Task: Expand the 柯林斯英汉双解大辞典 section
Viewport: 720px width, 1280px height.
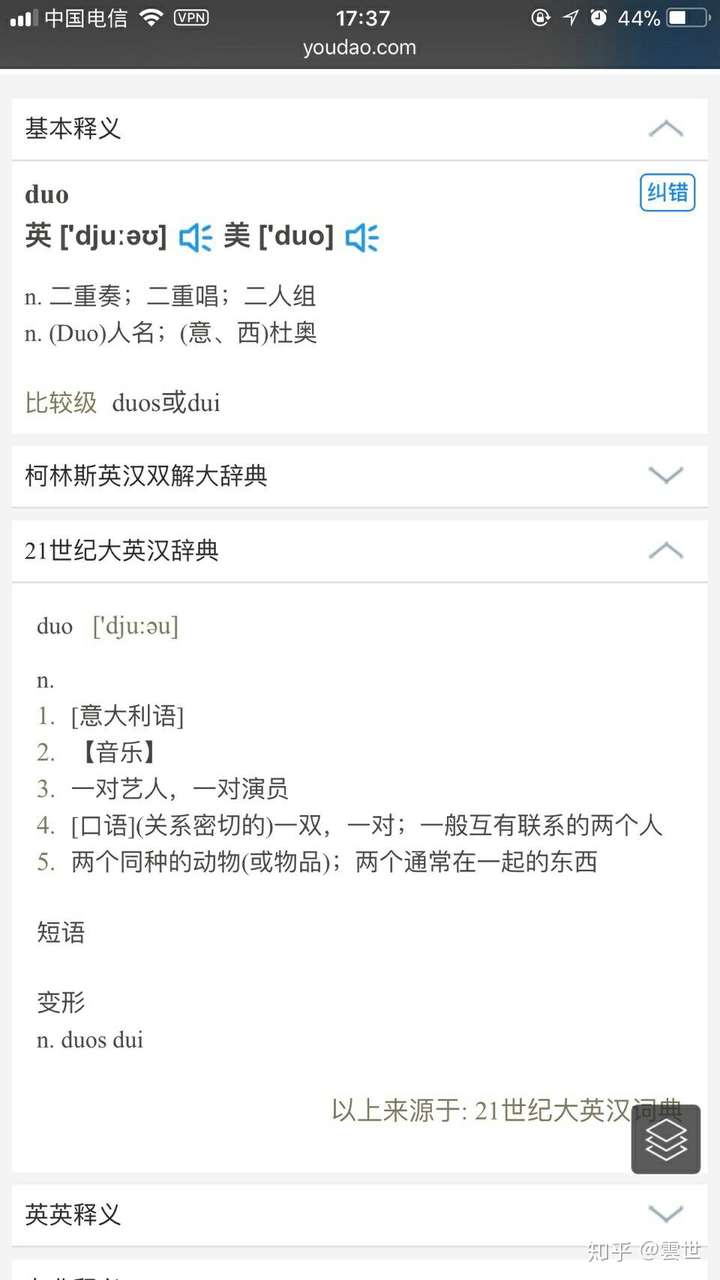Action: (x=665, y=476)
